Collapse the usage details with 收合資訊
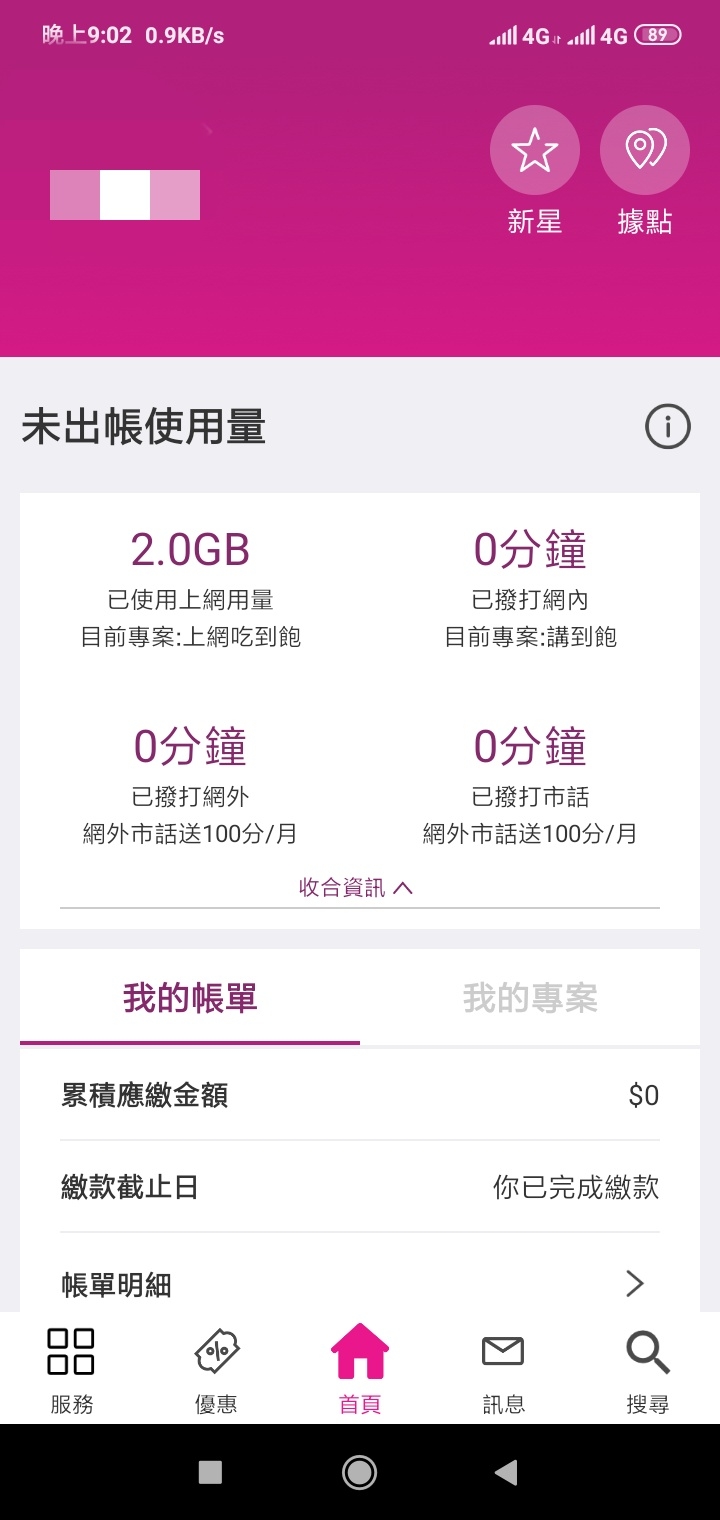720x1520 pixels. tap(356, 887)
